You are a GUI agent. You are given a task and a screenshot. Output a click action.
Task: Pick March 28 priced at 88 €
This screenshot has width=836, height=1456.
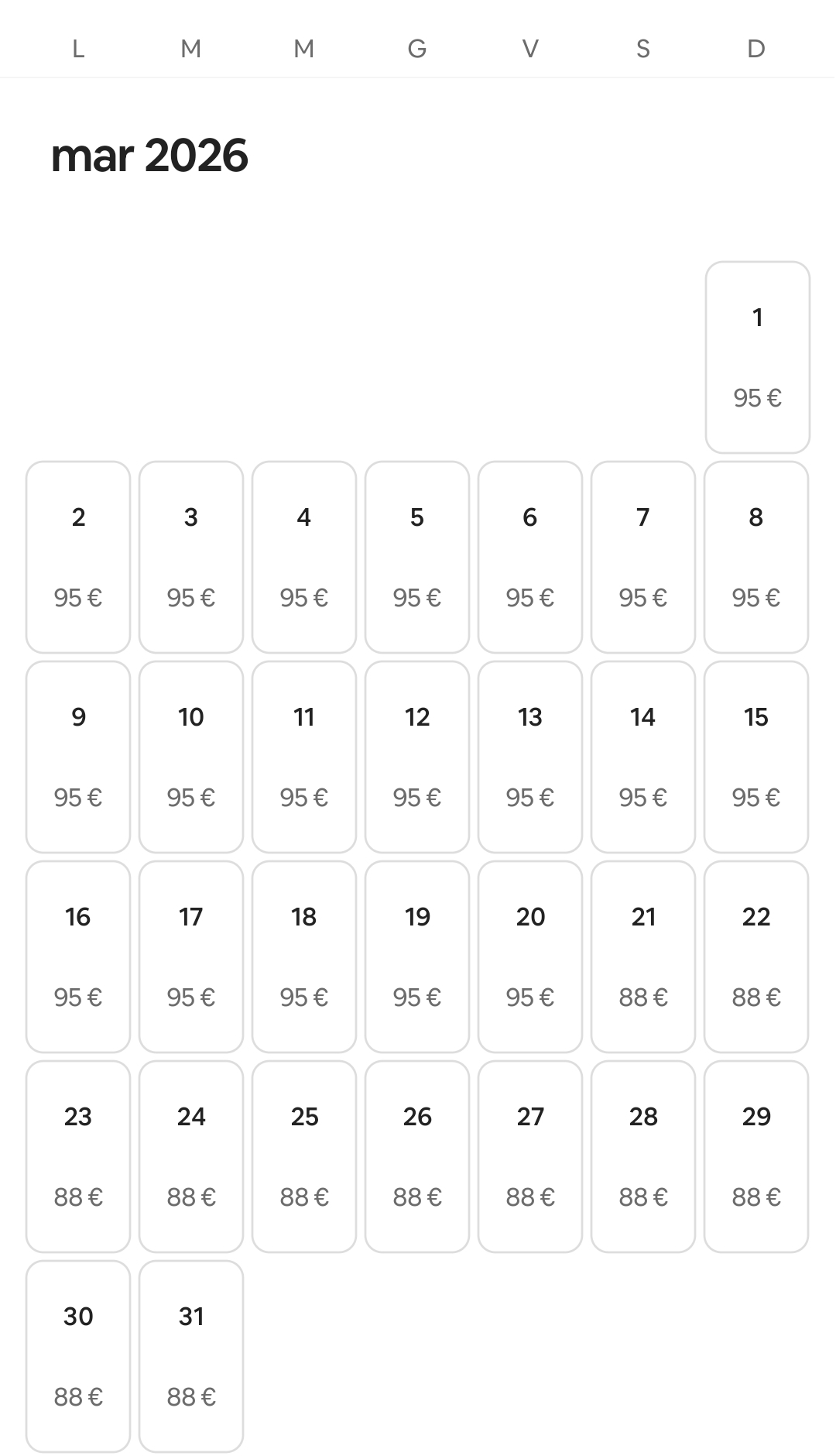(643, 1156)
